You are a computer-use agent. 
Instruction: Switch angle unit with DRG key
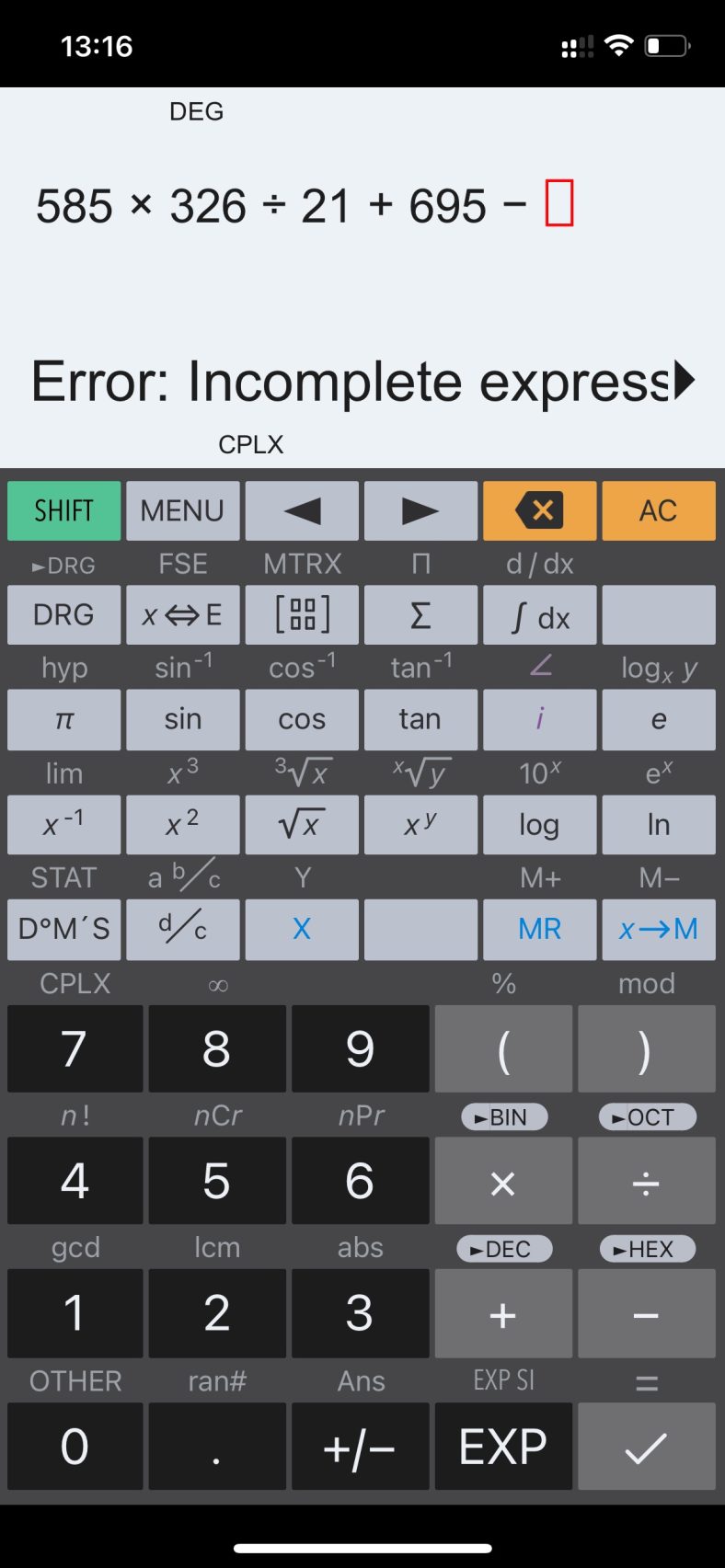(x=63, y=614)
